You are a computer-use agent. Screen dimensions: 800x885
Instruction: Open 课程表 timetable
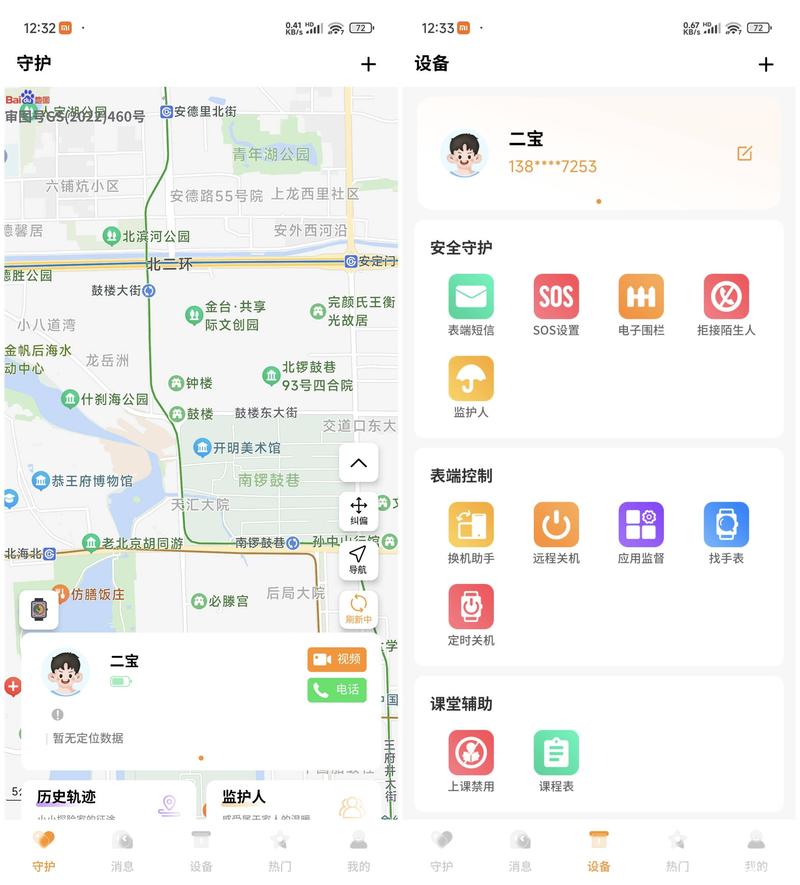point(556,753)
